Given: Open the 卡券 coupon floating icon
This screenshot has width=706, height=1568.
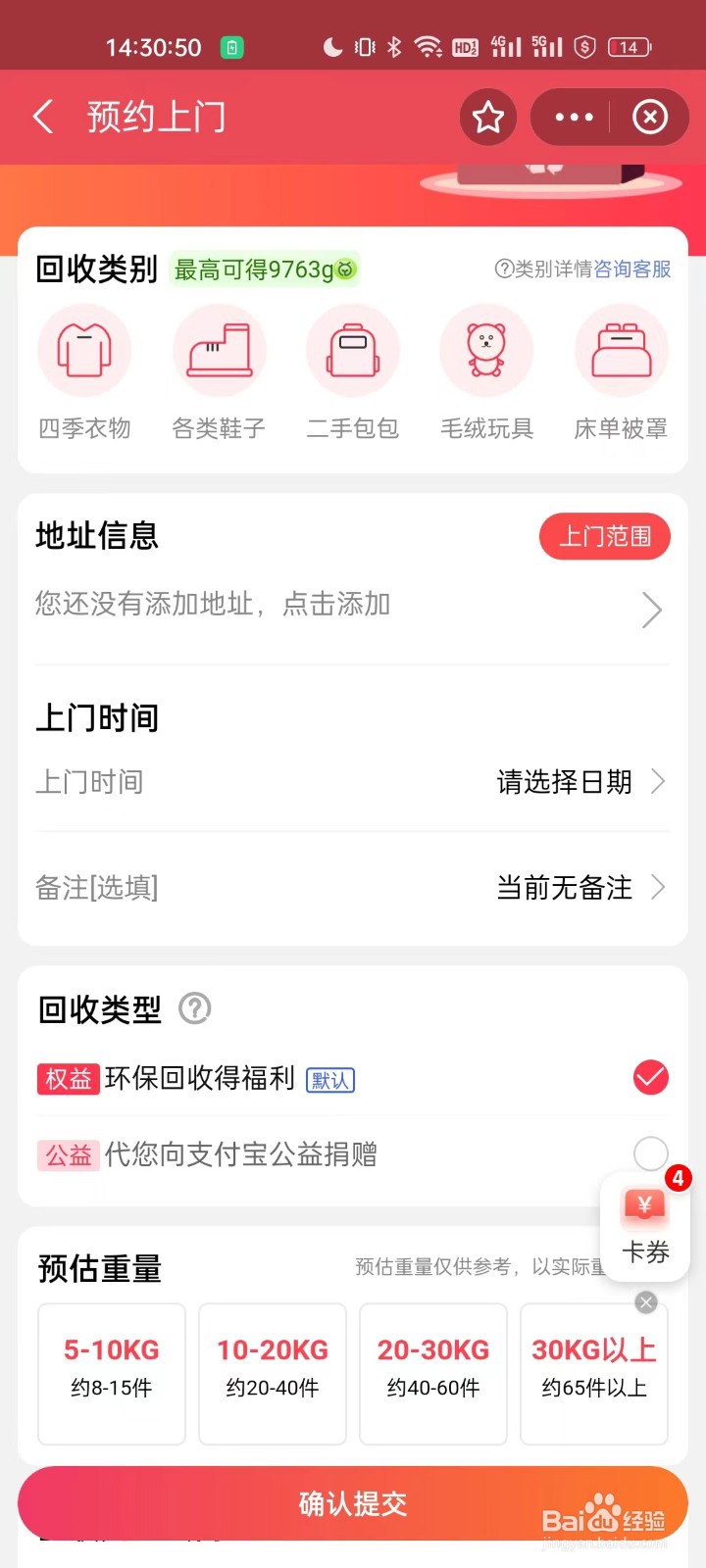Looking at the screenshot, I should click(x=644, y=1223).
